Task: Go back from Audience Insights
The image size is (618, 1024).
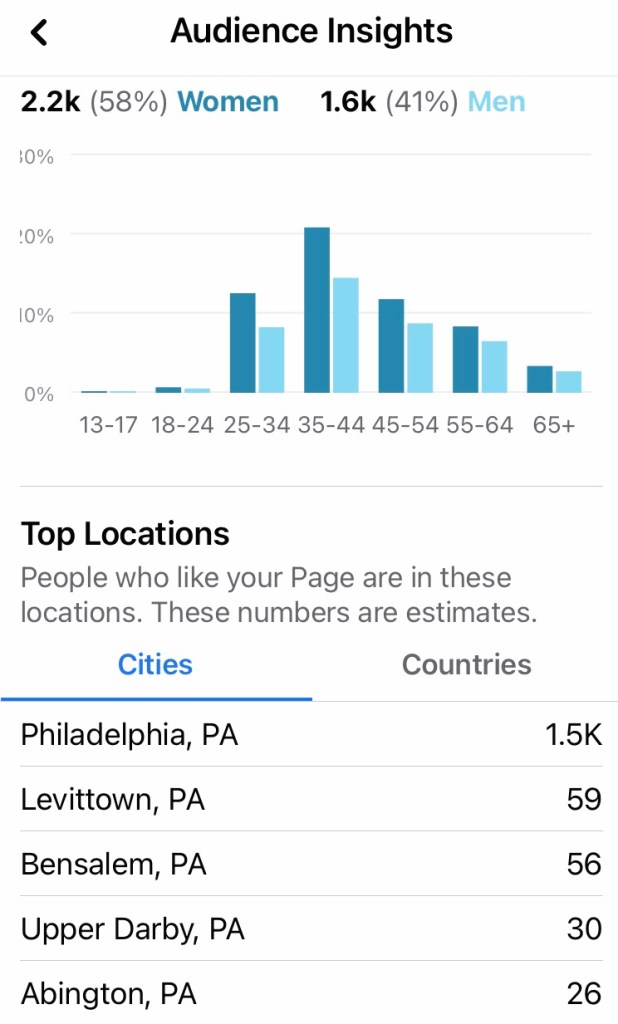Action: [39, 33]
